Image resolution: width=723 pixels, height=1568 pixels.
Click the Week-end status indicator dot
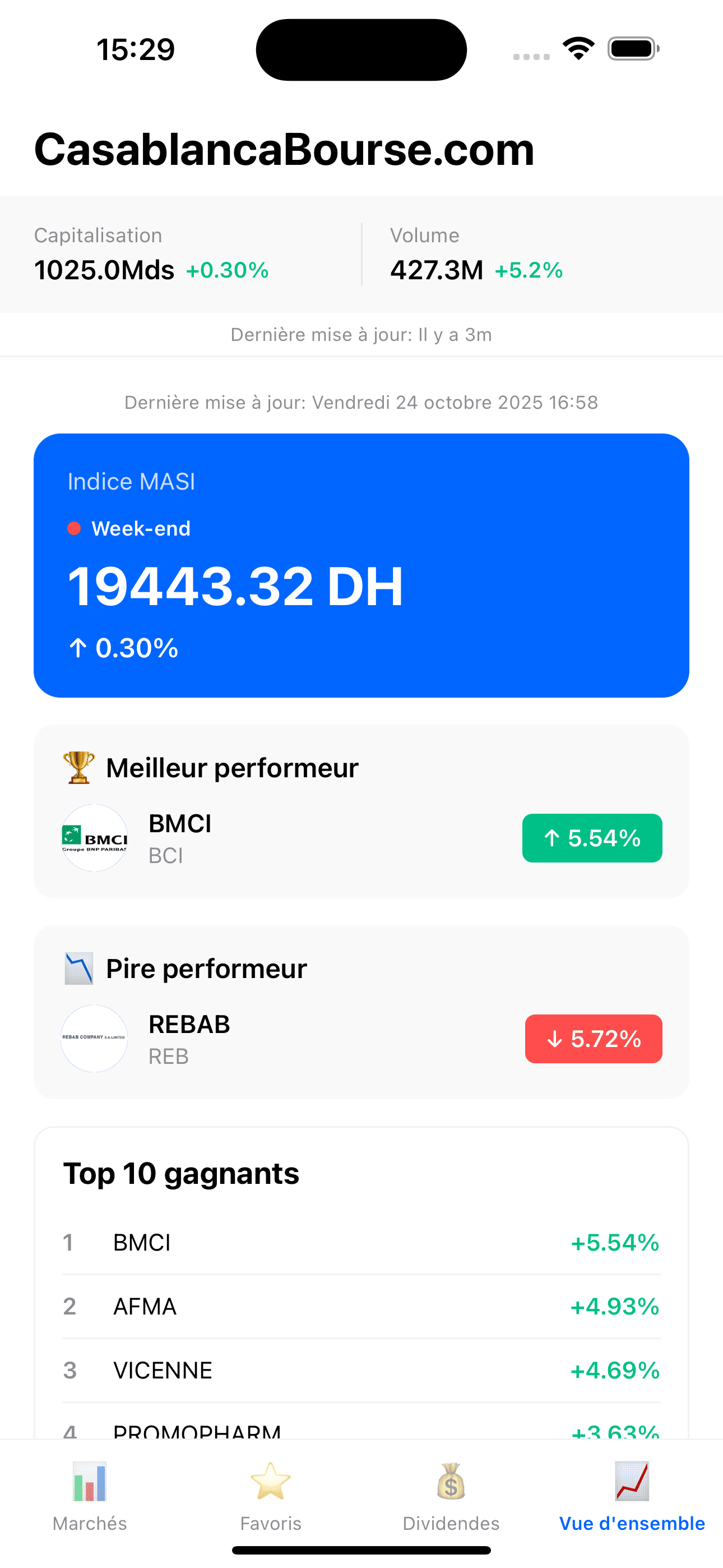[74, 528]
